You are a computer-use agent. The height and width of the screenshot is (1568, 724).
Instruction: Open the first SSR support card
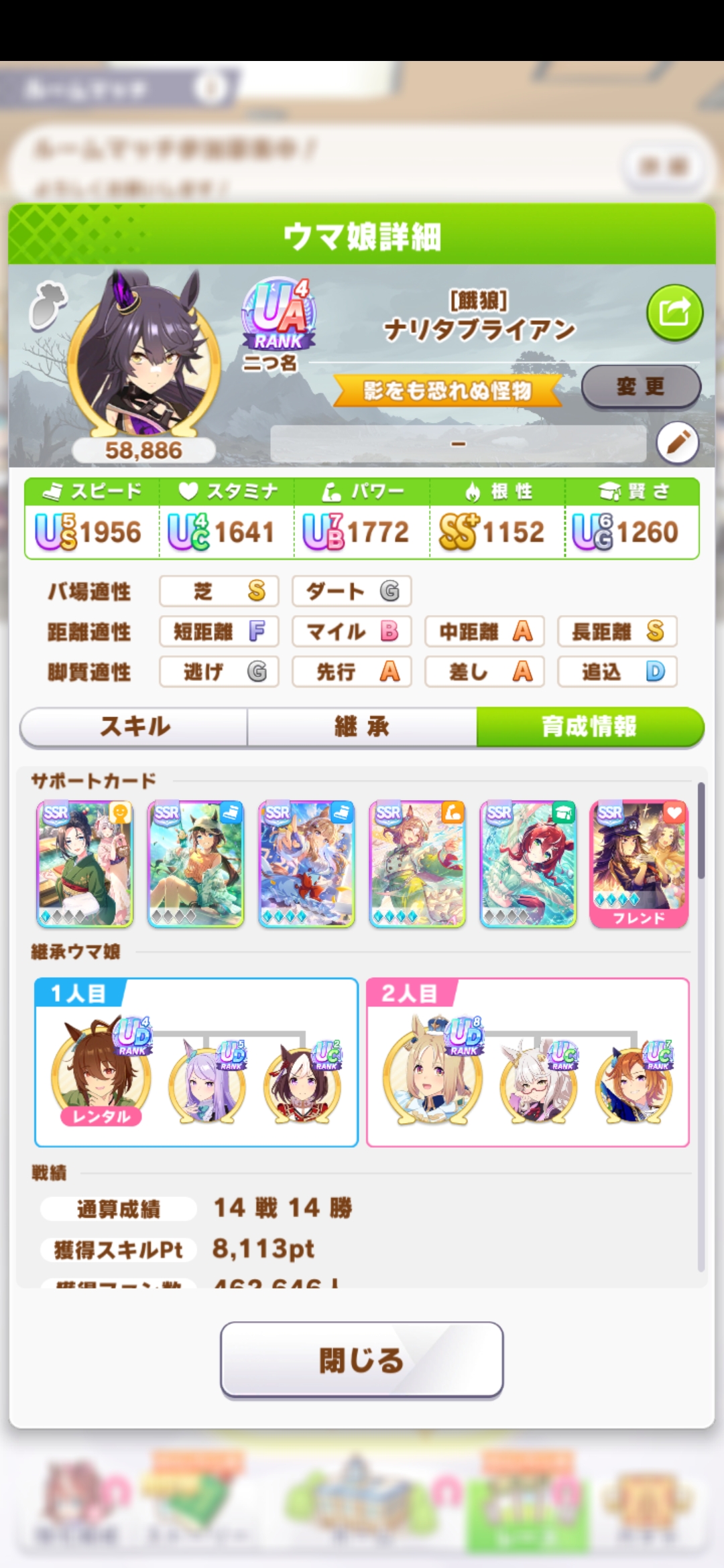tap(84, 864)
